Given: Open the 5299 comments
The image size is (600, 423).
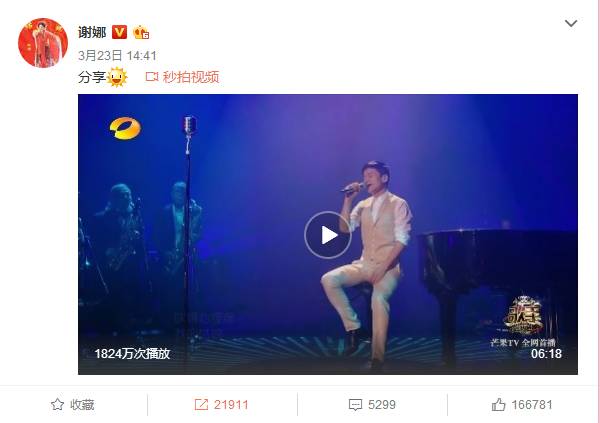Looking at the screenshot, I should click(372, 404).
